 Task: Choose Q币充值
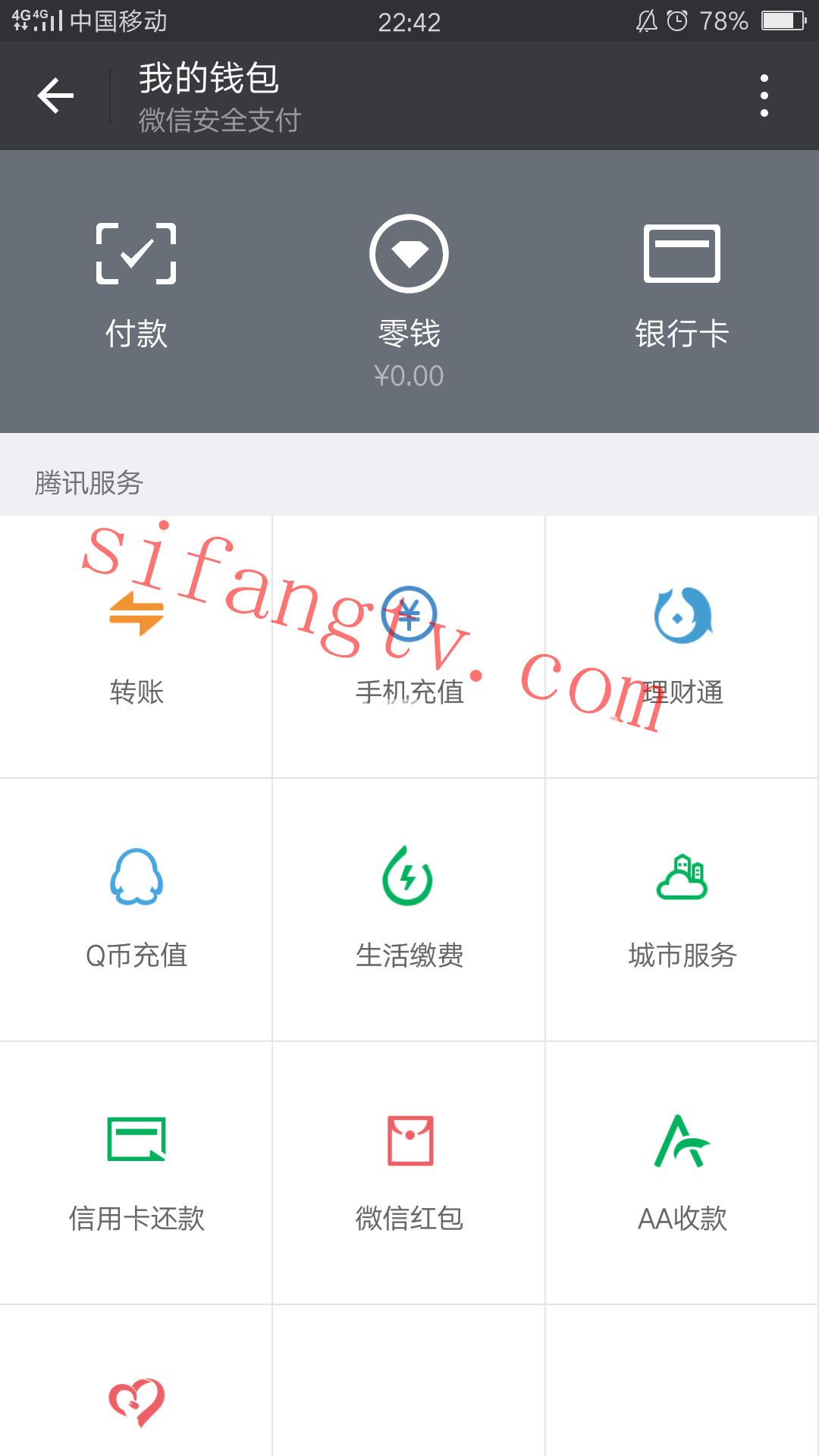tap(136, 910)
